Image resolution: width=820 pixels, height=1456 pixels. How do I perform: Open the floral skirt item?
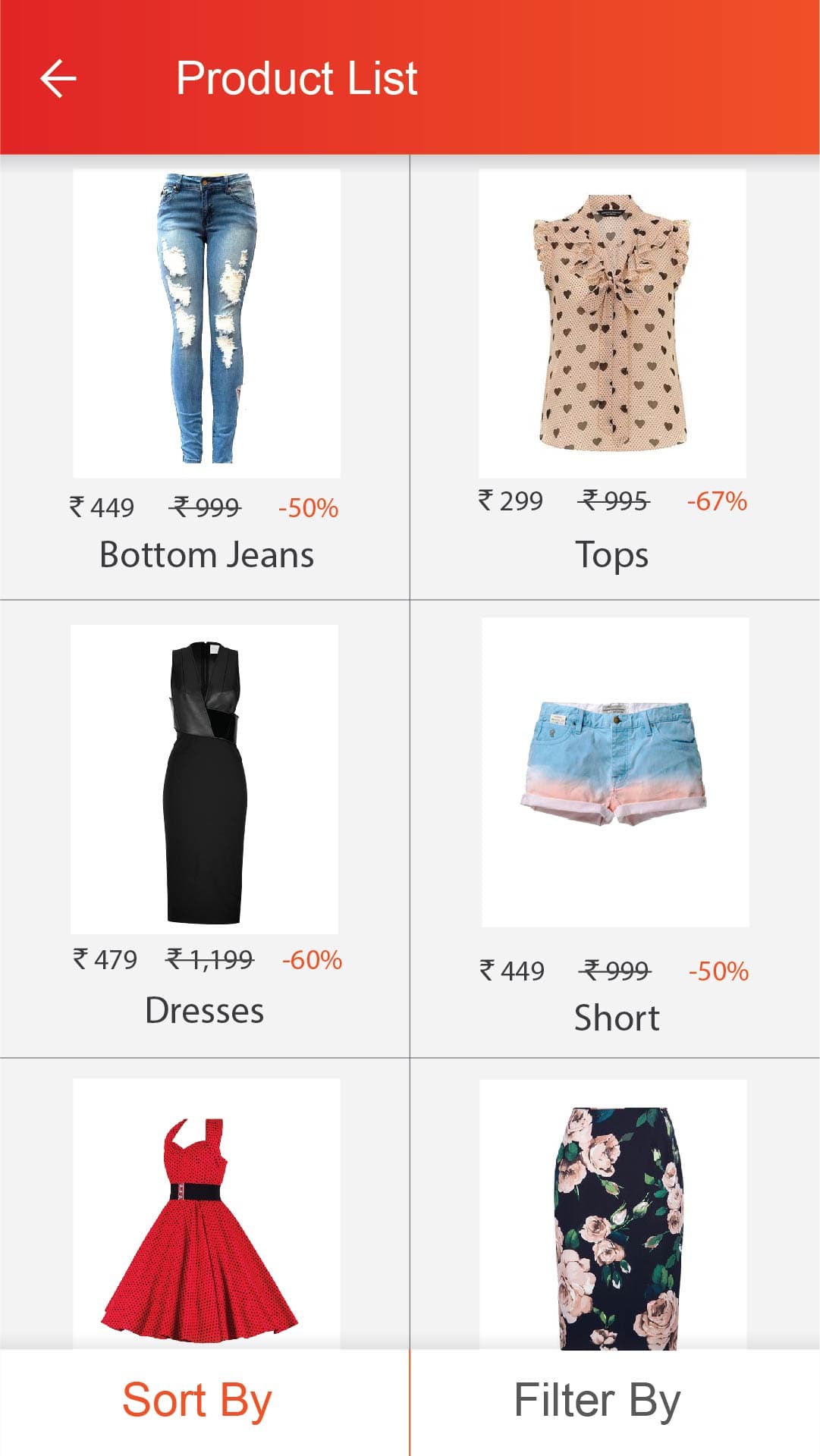[613, 1213]
